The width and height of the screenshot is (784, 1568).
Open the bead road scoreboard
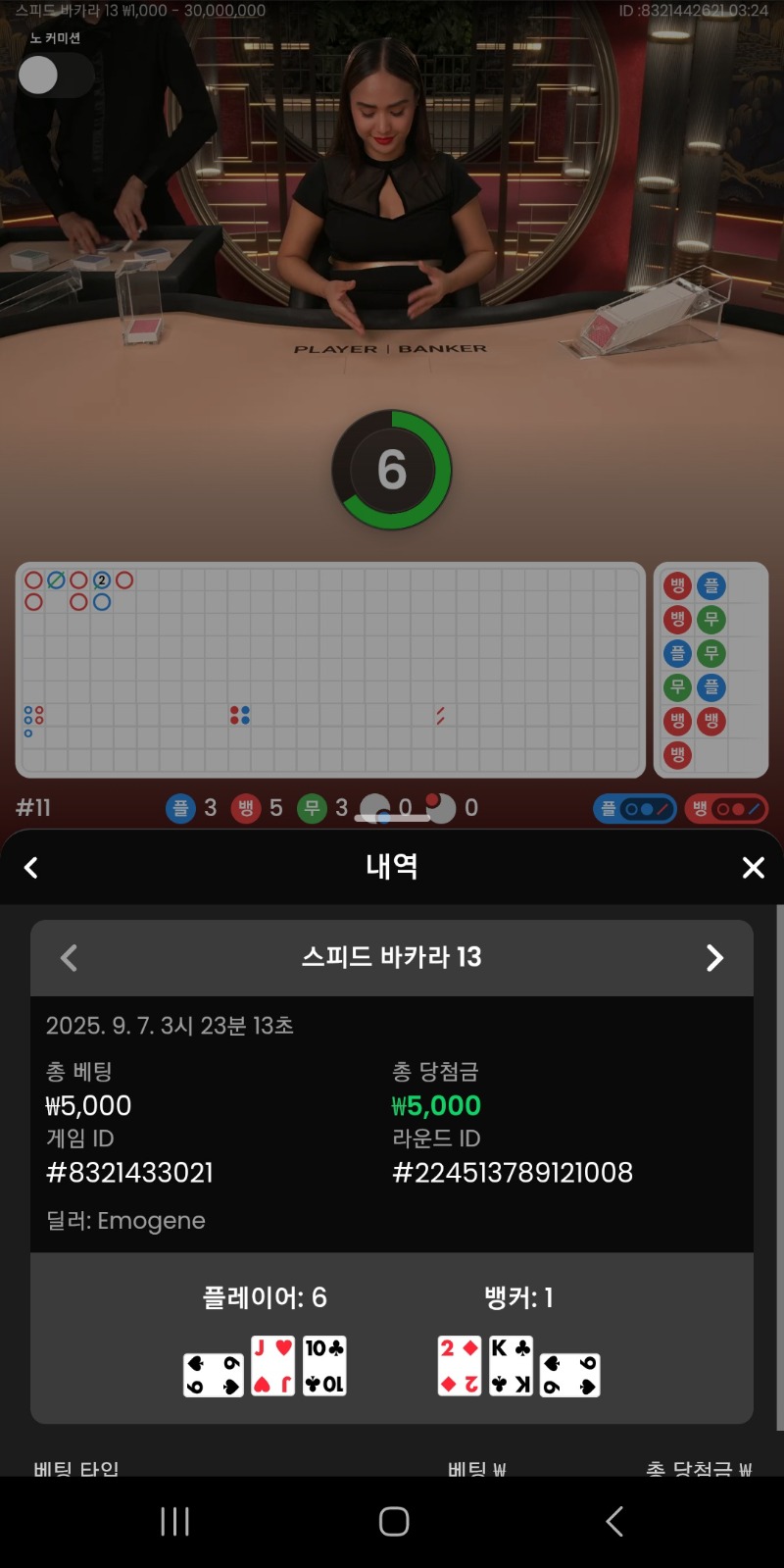tap(710, 670)
